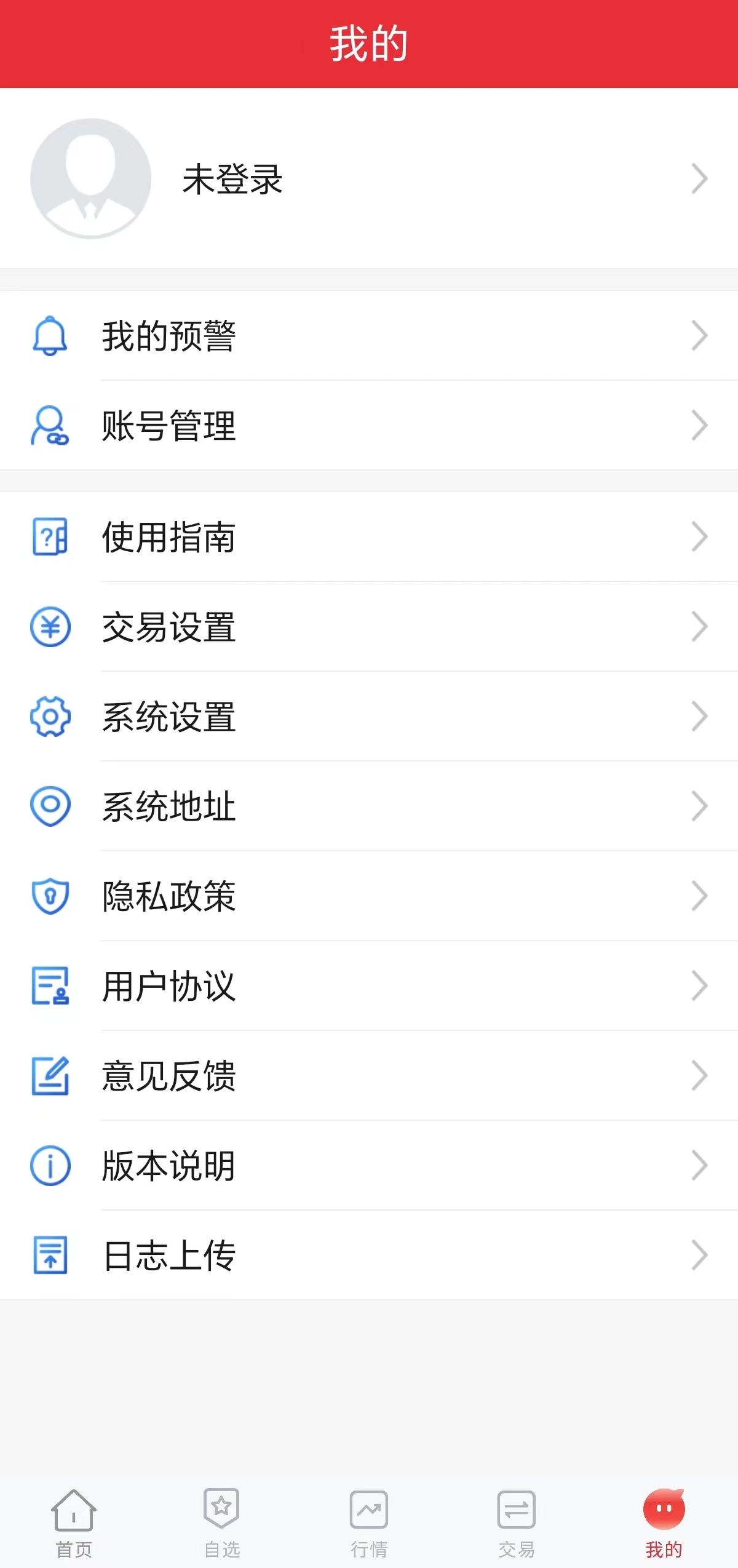Open 交易设置 trade settings
738x1568 pixels.
tap(369, 627)
